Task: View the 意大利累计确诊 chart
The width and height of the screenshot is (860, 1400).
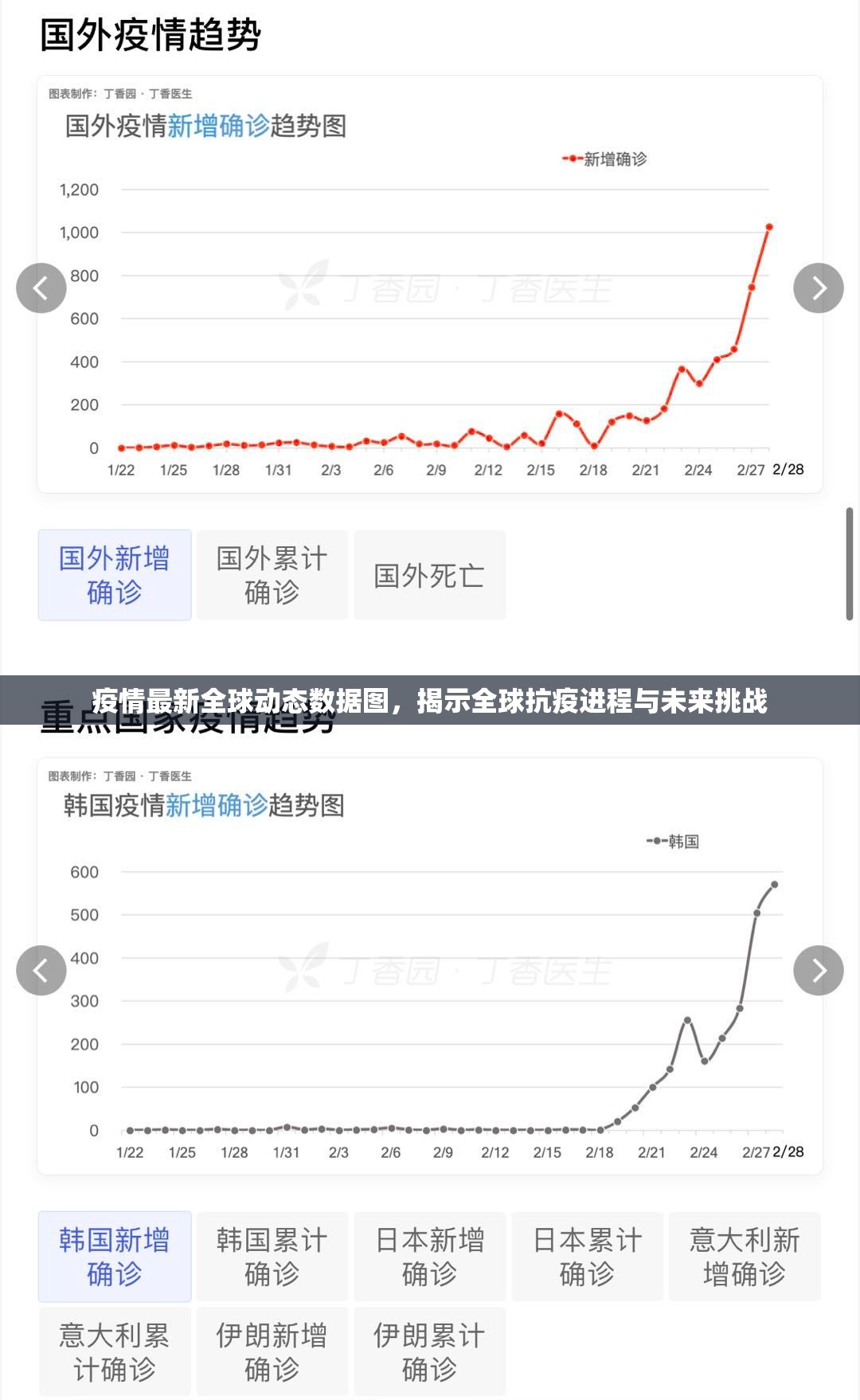Action: (115, 1351)
